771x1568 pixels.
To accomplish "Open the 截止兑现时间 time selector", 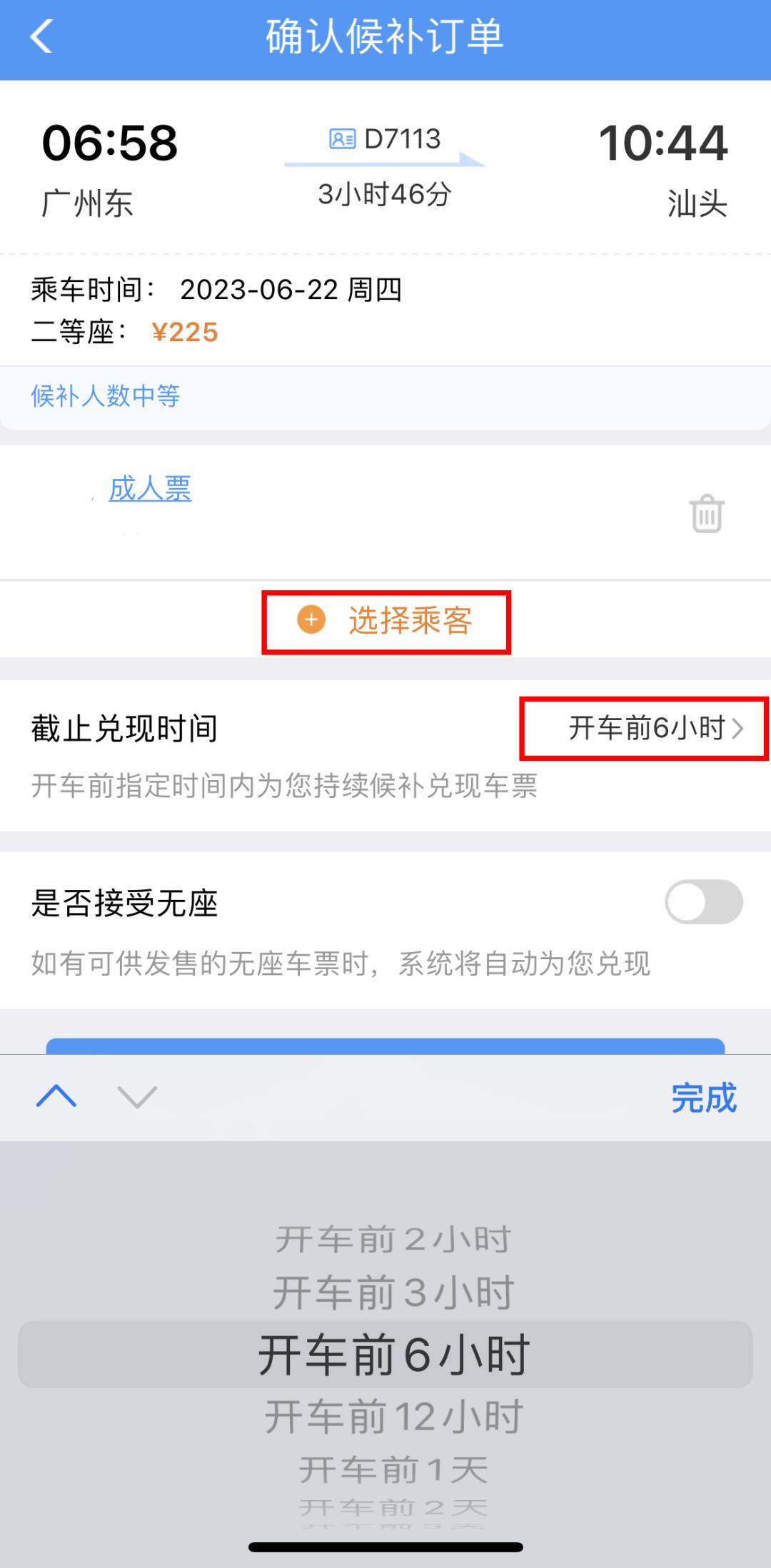I will pyautogui.click(x=642, y=729).
